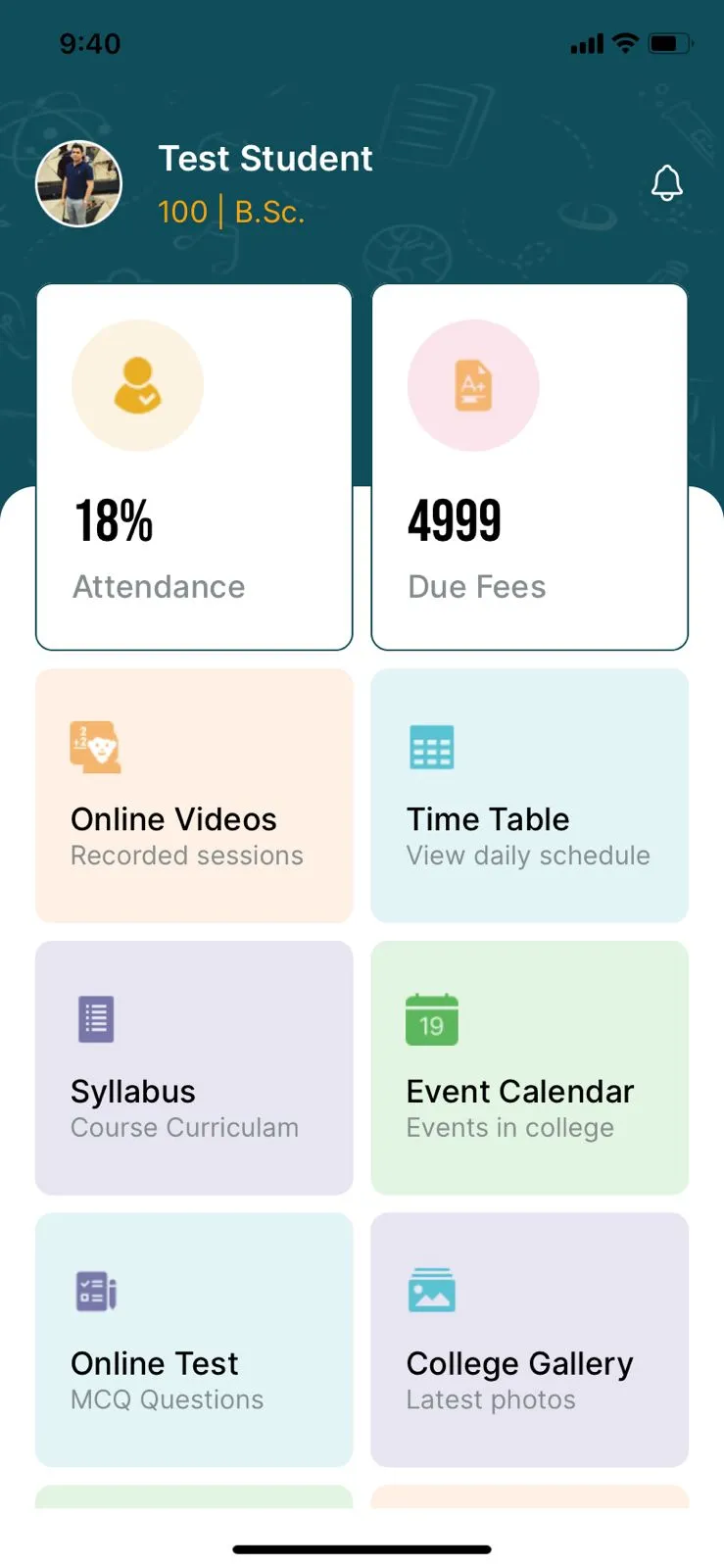
Task: Open the Syllabus course curriculum
Action: pos(194,1068)
